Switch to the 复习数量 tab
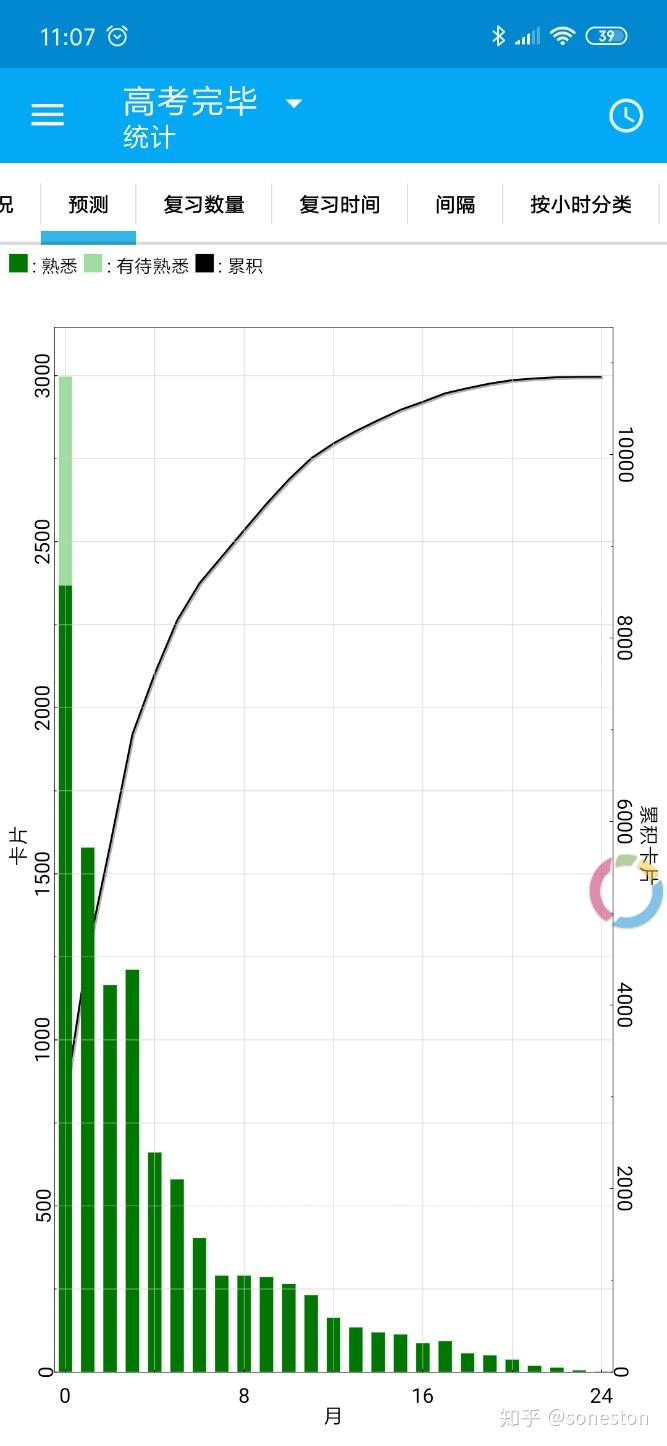Image resolution: width=667 pixels, height=1446 pixels. pyautogui.click(x=204, y=205)
